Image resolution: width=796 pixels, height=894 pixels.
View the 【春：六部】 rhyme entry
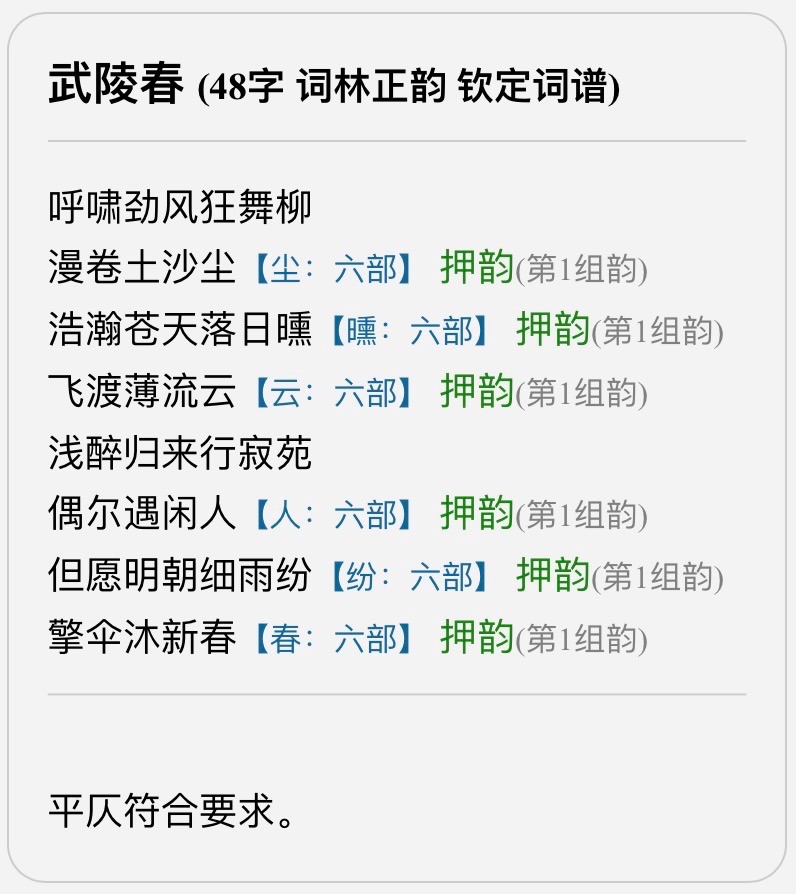333,639
